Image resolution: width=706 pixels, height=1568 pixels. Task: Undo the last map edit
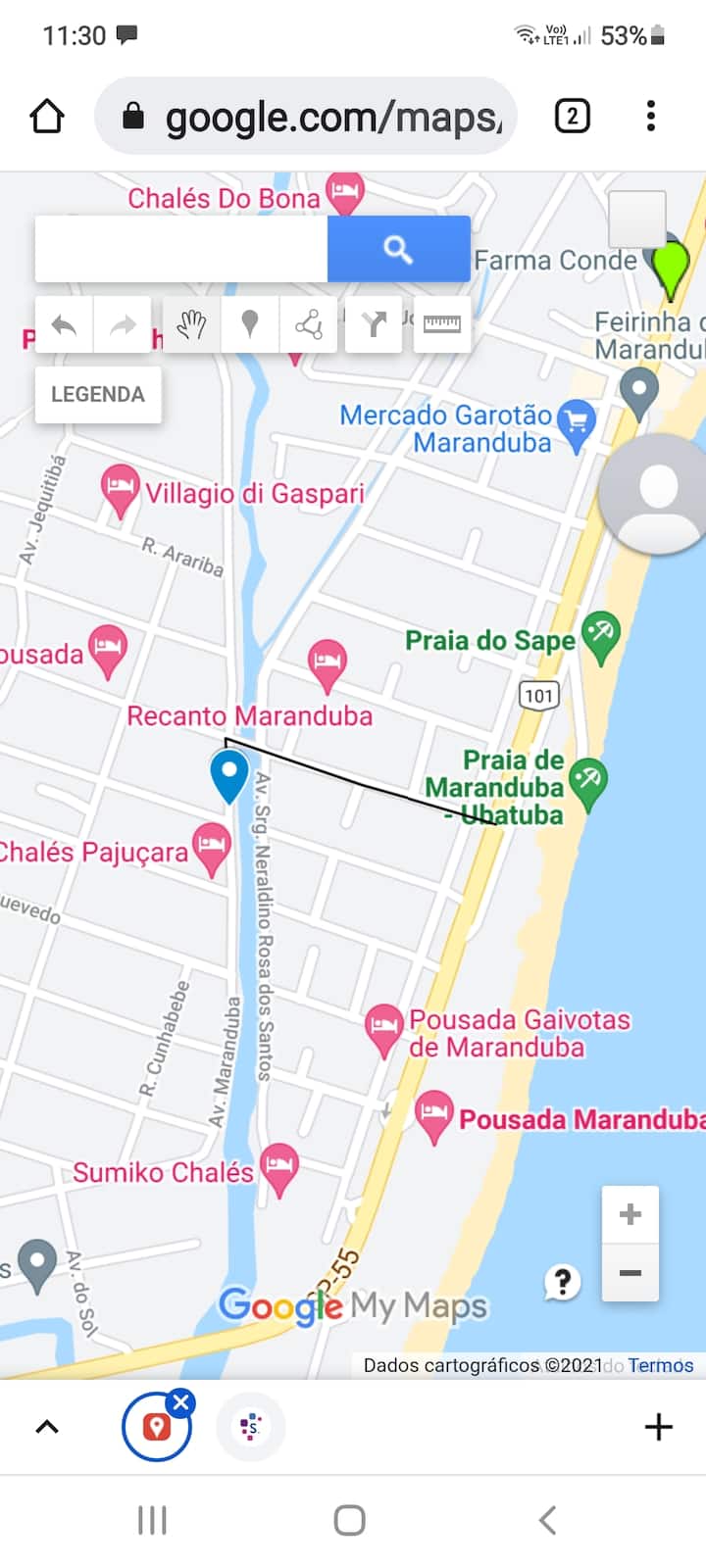point(64,324)
